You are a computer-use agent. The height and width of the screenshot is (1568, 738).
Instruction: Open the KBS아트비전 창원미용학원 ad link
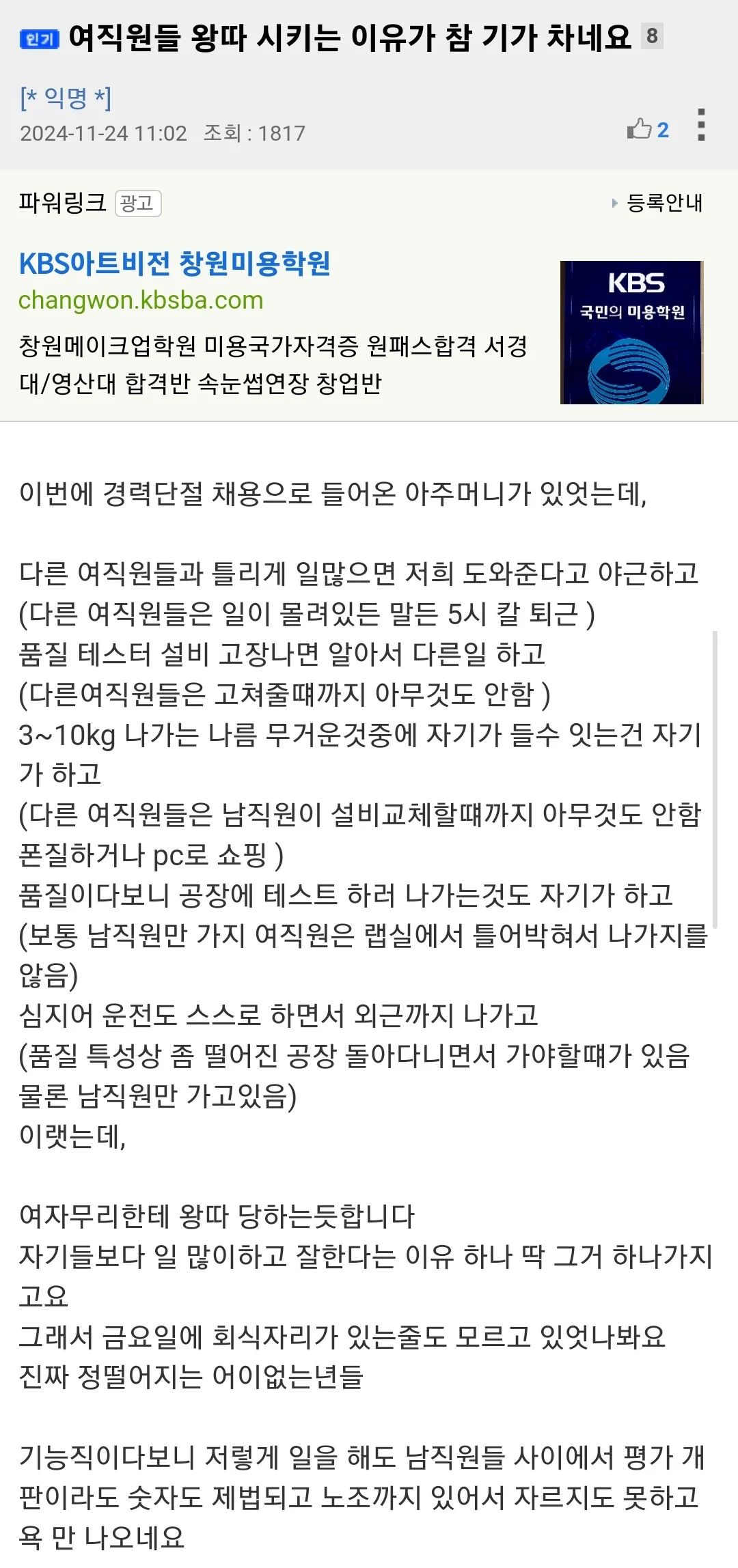pos(175,264)
